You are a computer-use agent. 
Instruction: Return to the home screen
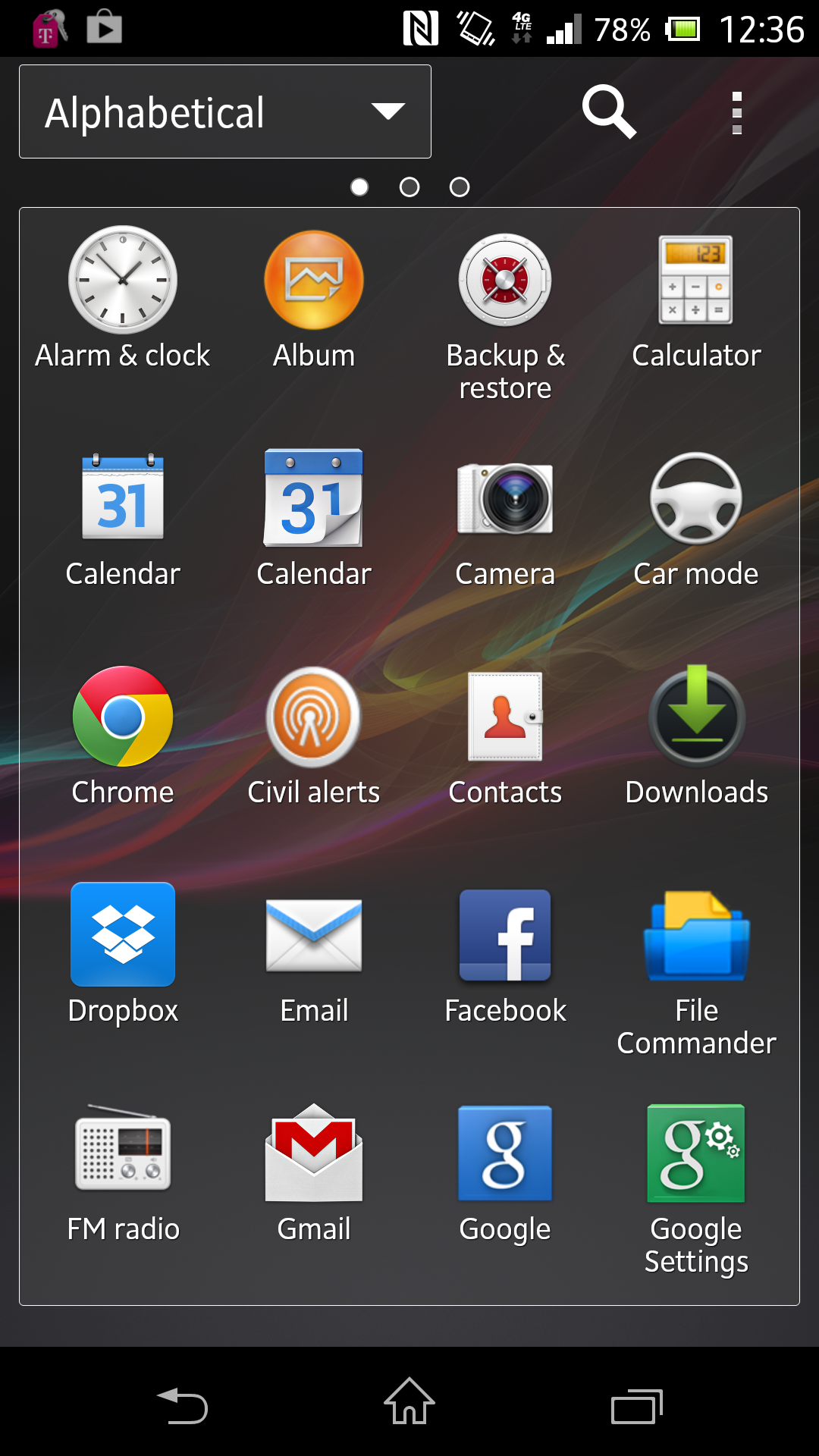[409, 1402]
